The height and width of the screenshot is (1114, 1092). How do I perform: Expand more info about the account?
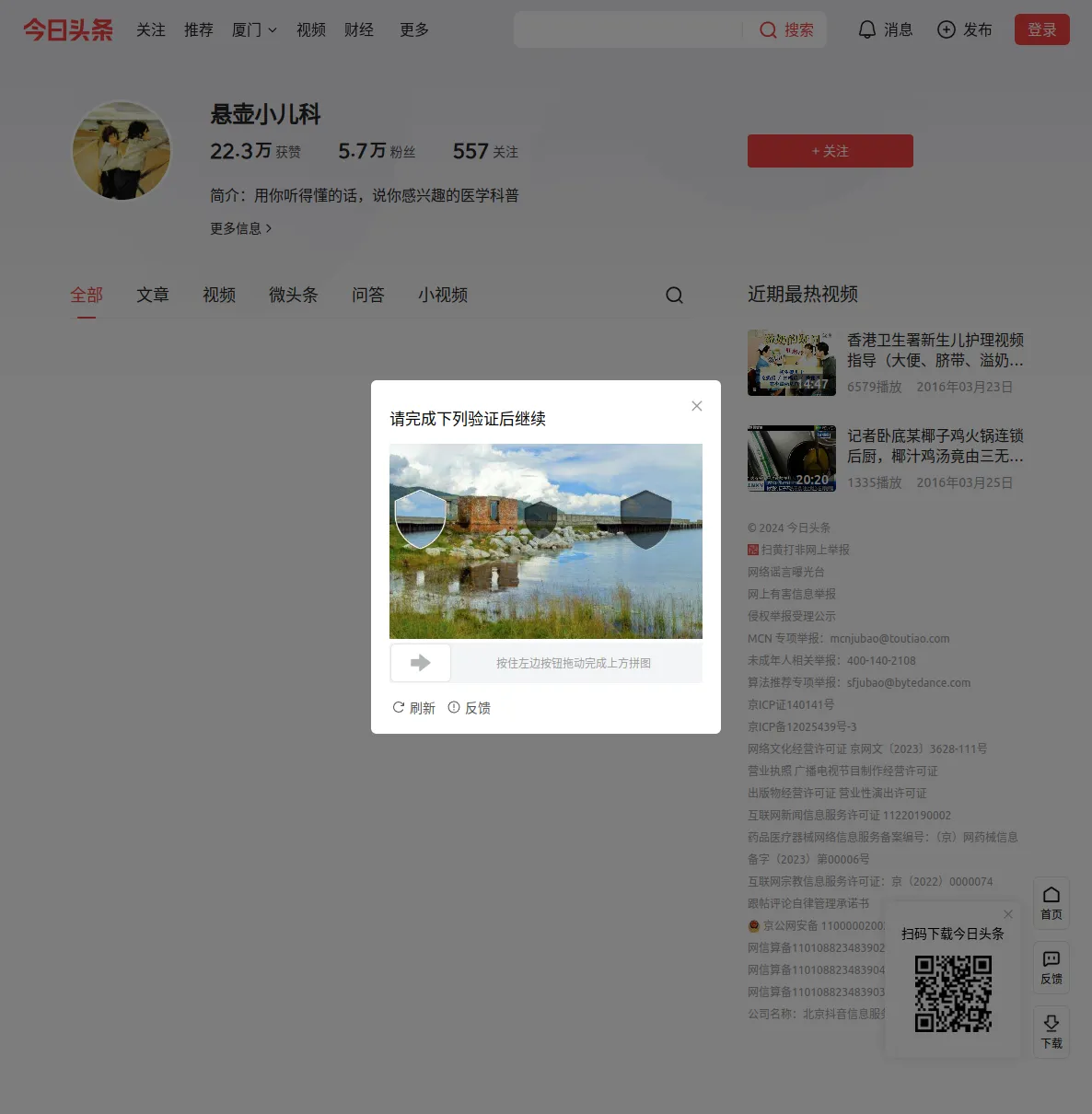240,228
